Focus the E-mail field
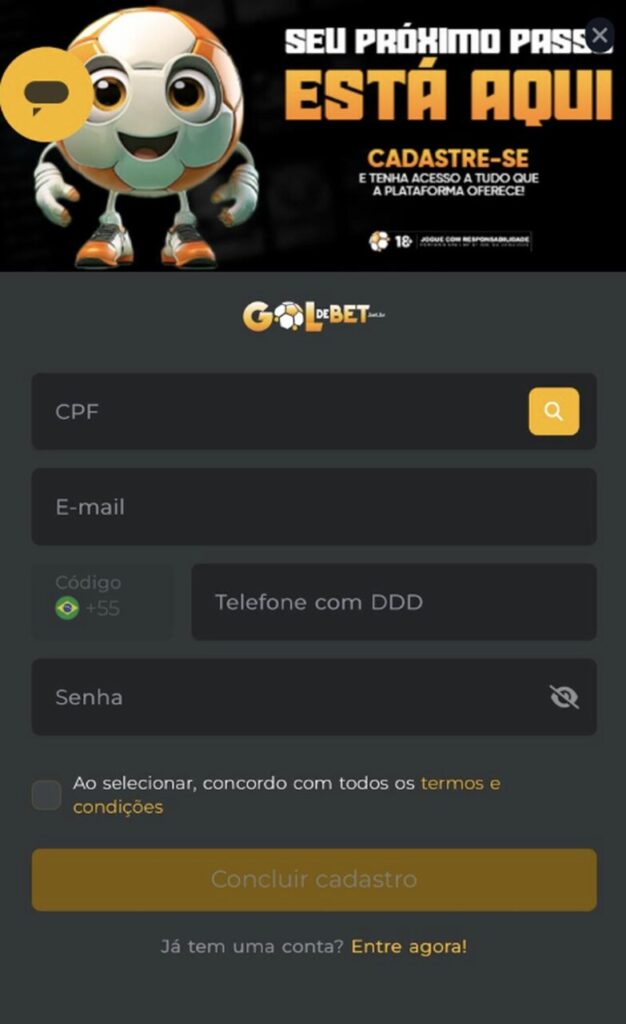This screenshot has height=1024, width=626. (313, 507)
